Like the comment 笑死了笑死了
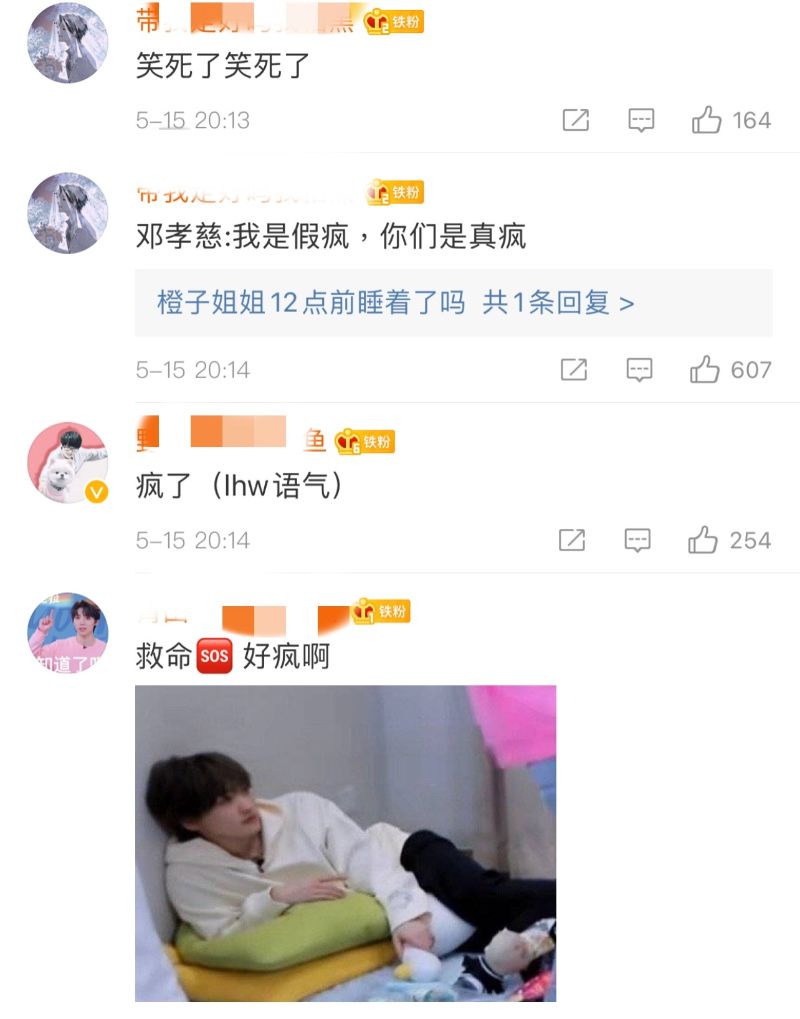Screen dimensions: 800x1019 click(707, 121)
